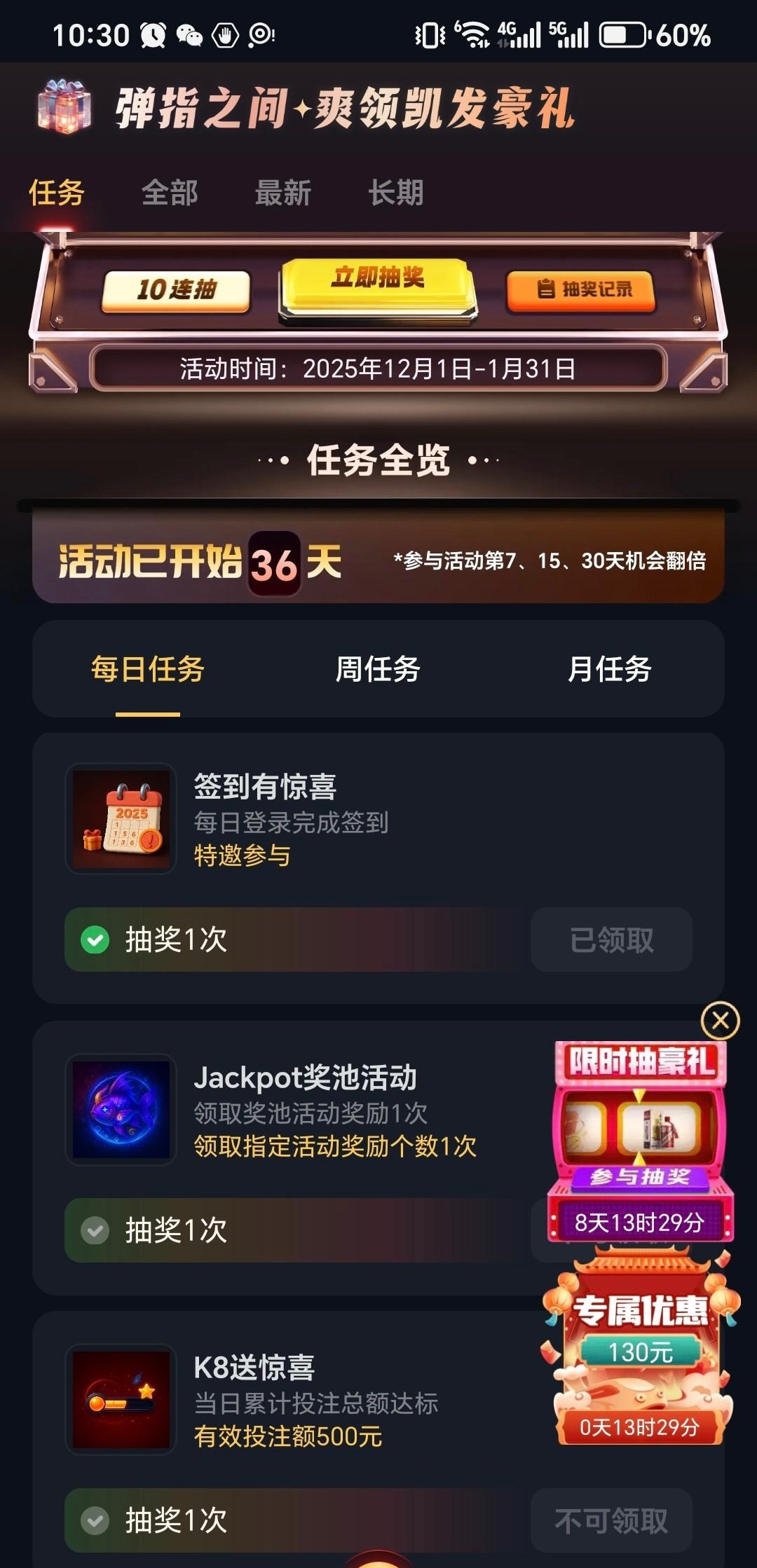Tap the 任务 tab

point(57,193)
